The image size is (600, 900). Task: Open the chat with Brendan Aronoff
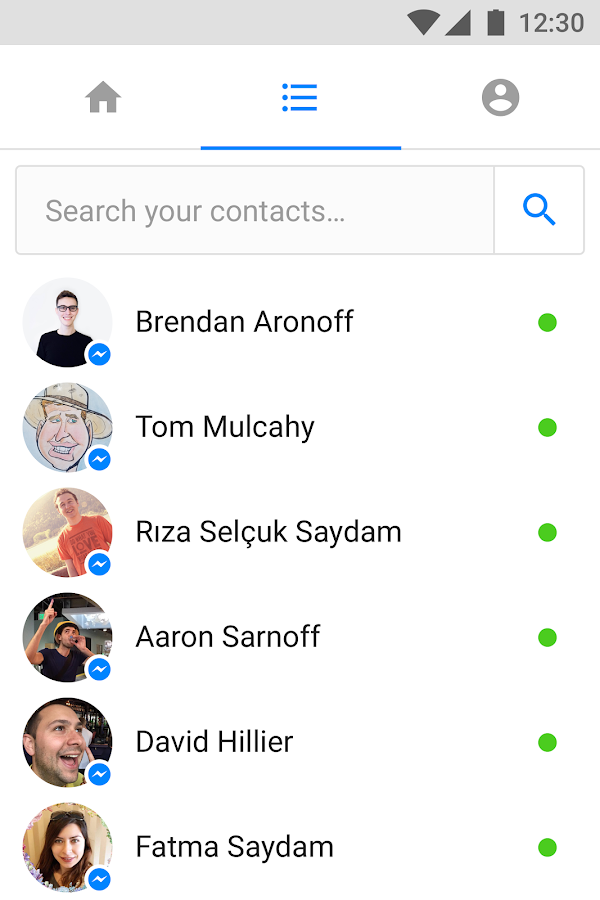(245, 322)
